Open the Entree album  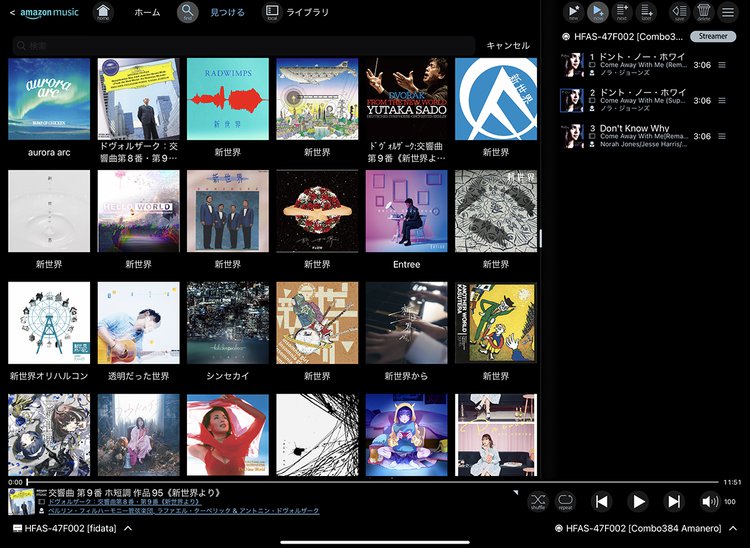point(406,211)
